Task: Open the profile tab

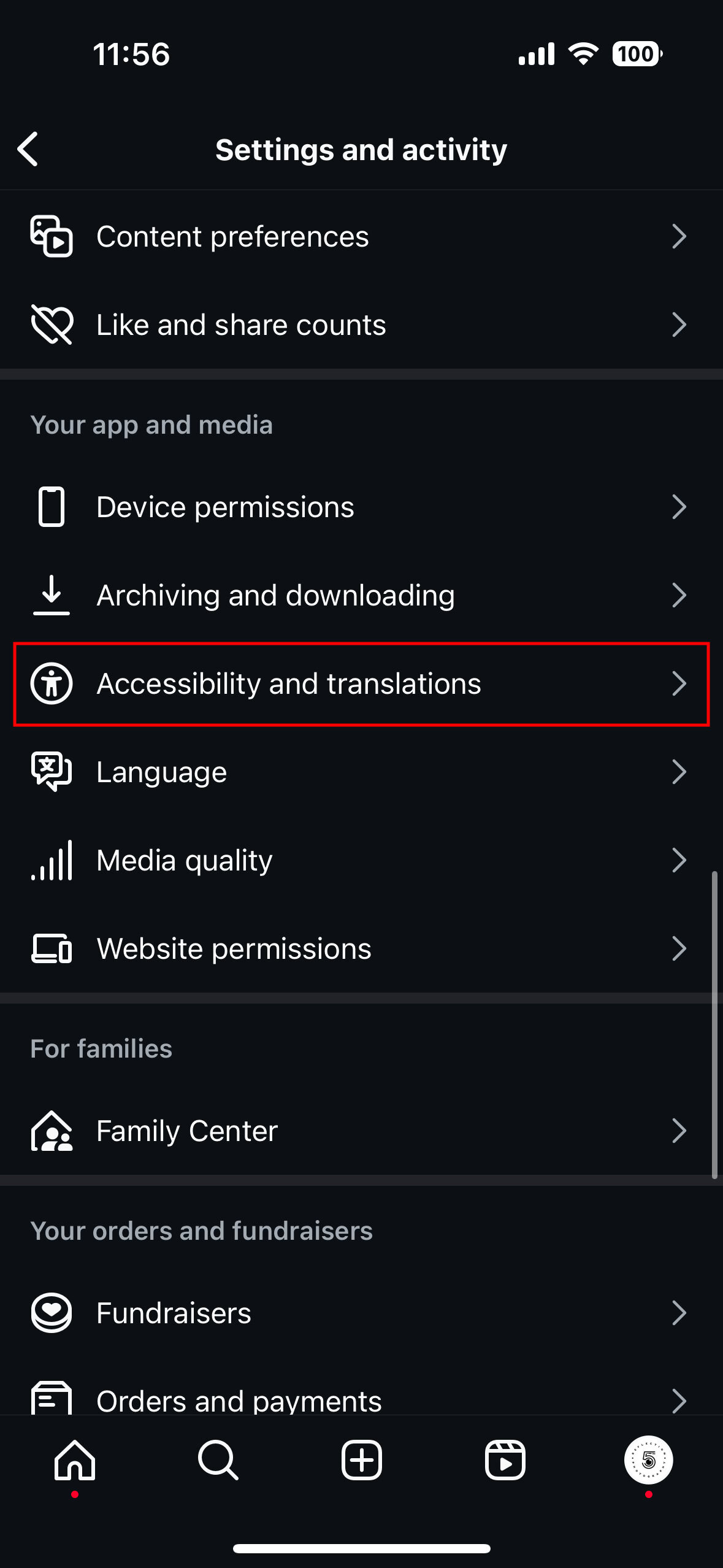Action: coord(648,1460)
